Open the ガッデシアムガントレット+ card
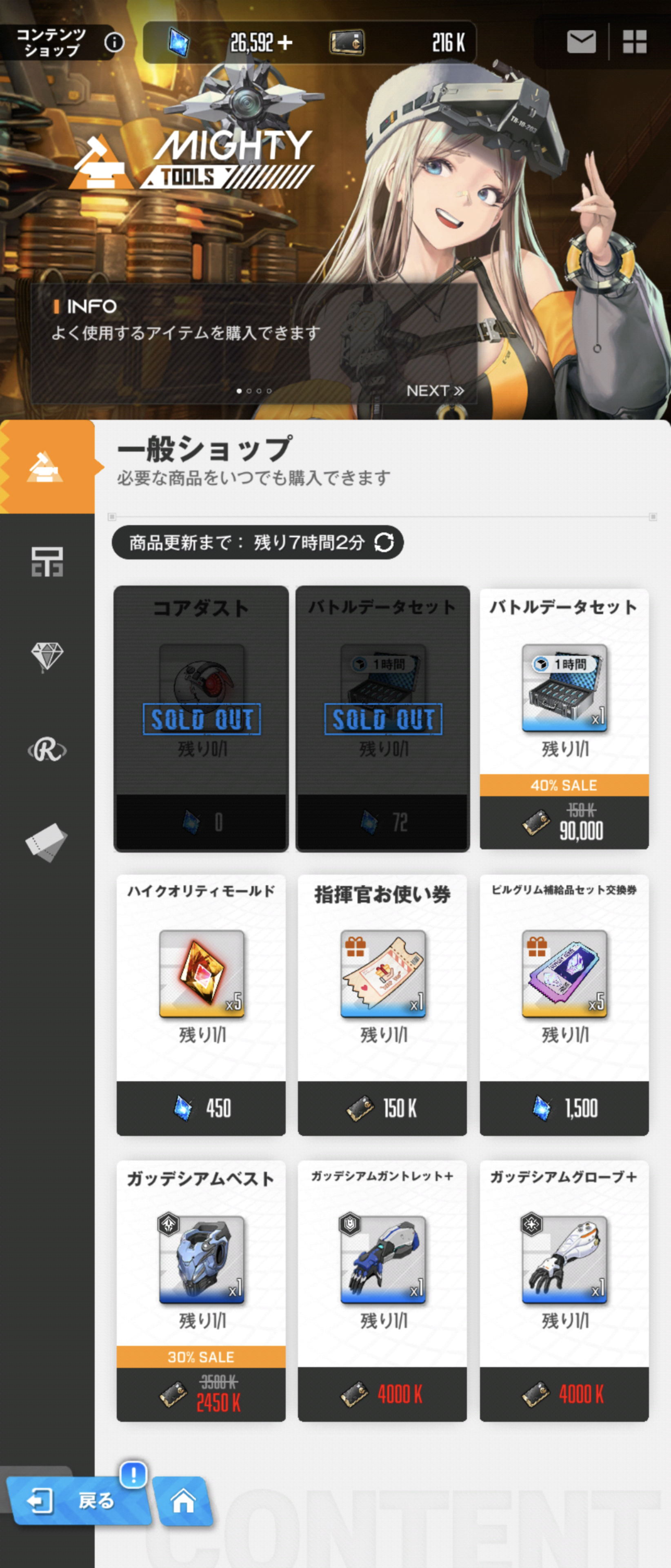The width and height of the screenshot is (671, 1568). click(382, 1290)
